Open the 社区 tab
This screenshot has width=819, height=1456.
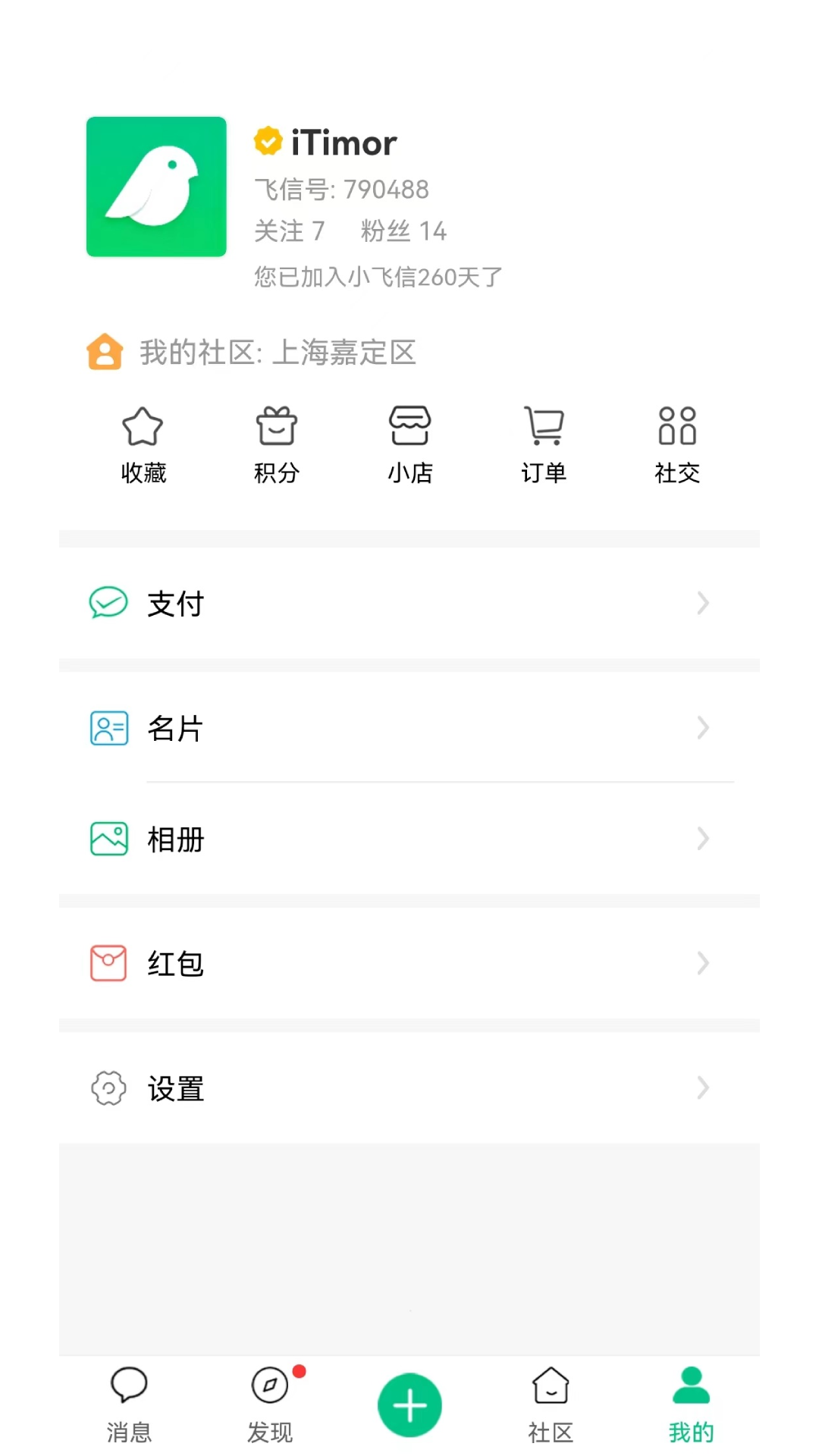point(550,1403)
